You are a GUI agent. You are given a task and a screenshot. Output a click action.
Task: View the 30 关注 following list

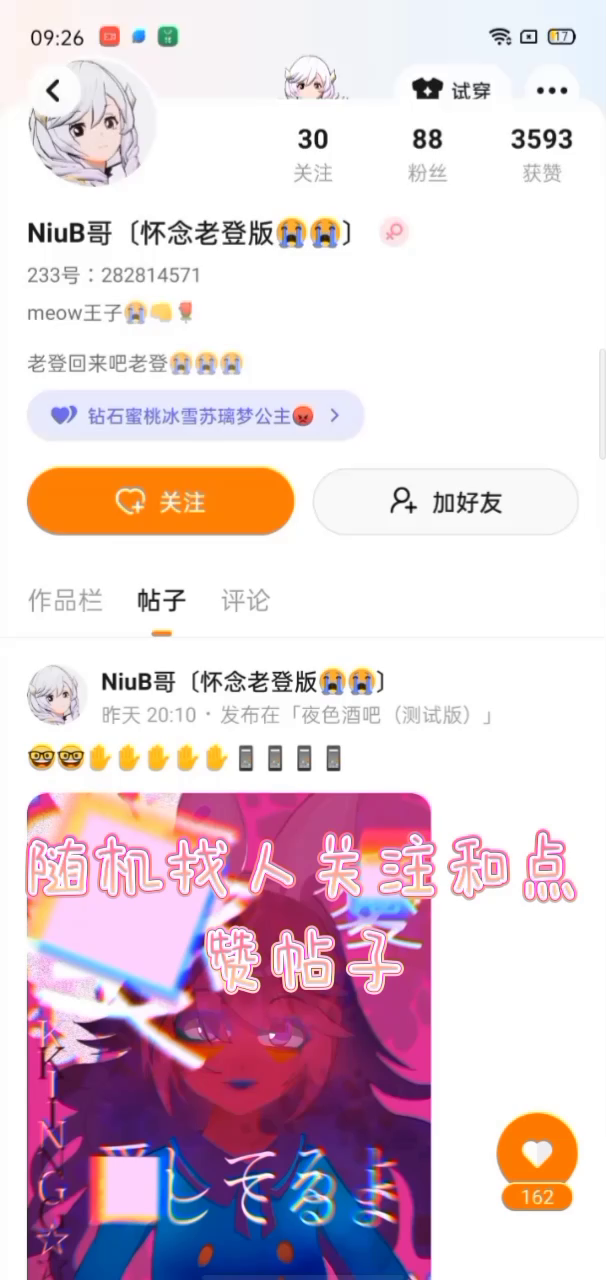tap(312, 154)
